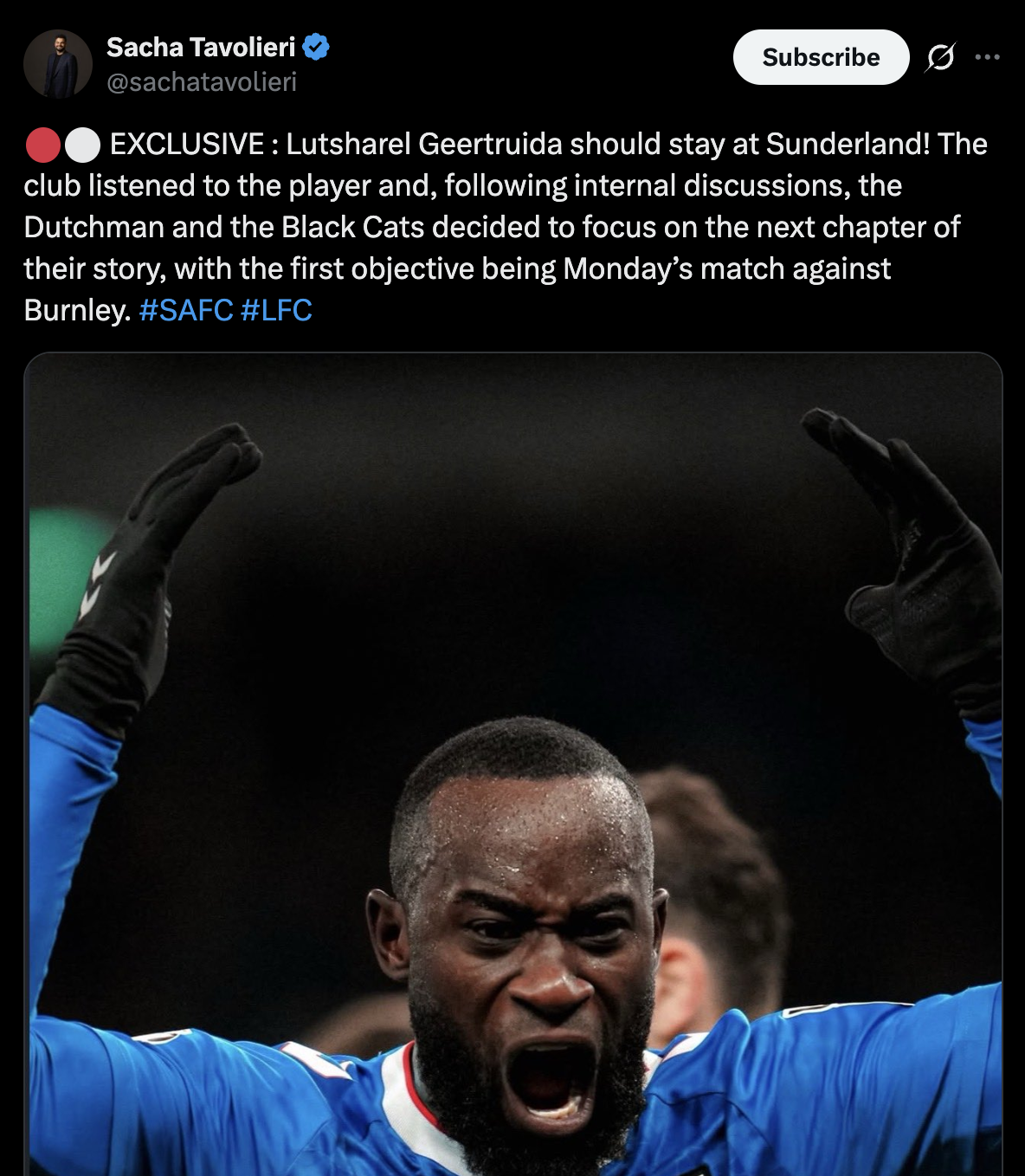This screenshot has width=1025, height=1176.
Task: Open Sacha Tavolieri's profile name
Action: [201, 47]
